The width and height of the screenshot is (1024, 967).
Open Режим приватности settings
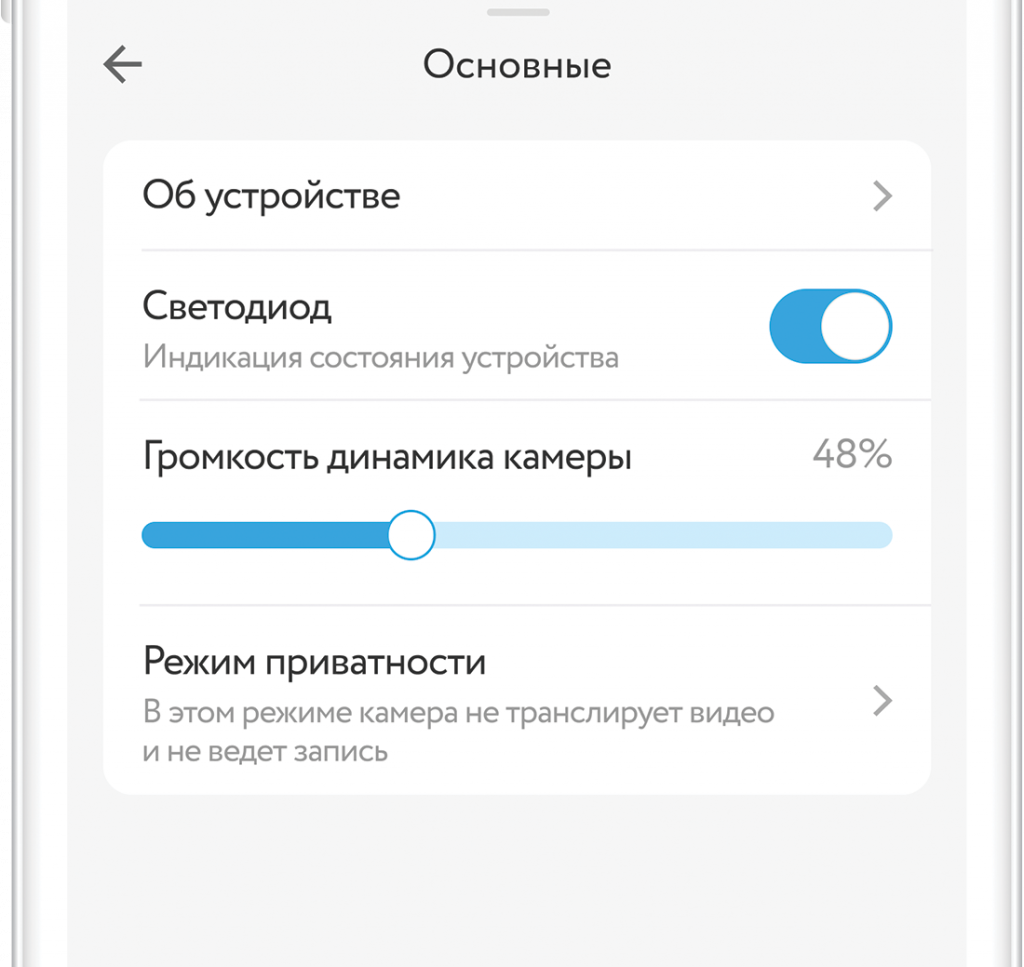516,699
